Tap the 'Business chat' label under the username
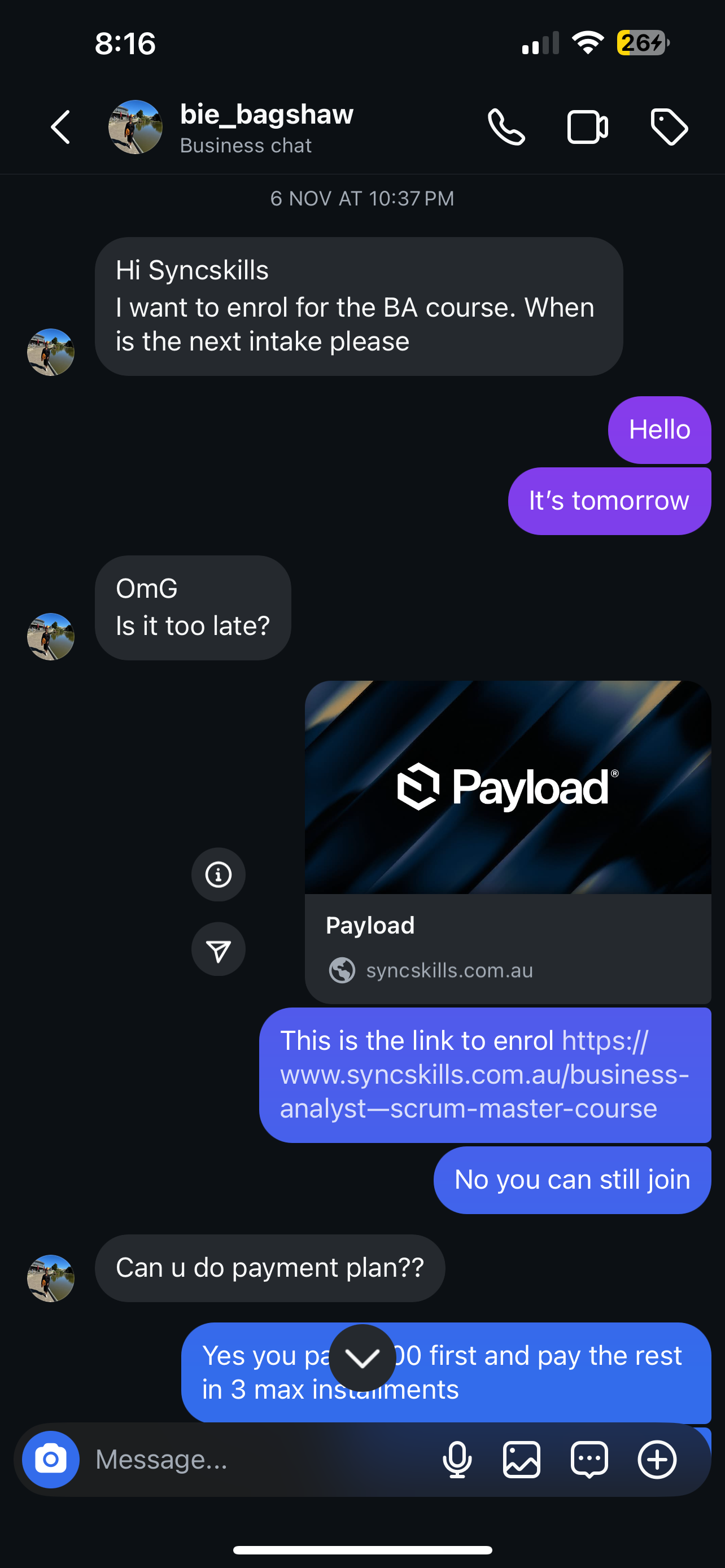The height and width of the screenshot is (1568, 725). (x=244, y=145)
